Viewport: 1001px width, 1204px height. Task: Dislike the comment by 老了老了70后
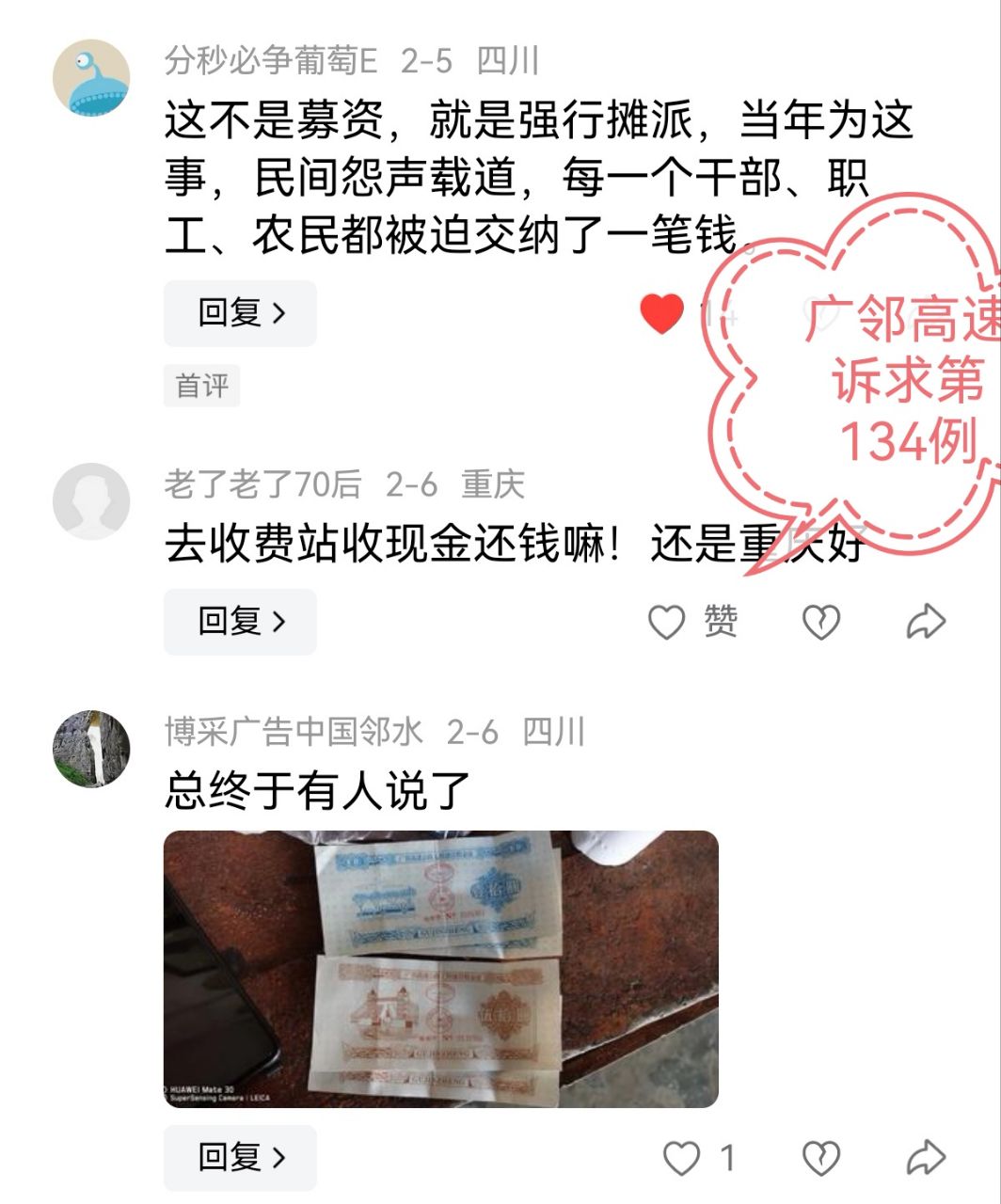(820, 623)
